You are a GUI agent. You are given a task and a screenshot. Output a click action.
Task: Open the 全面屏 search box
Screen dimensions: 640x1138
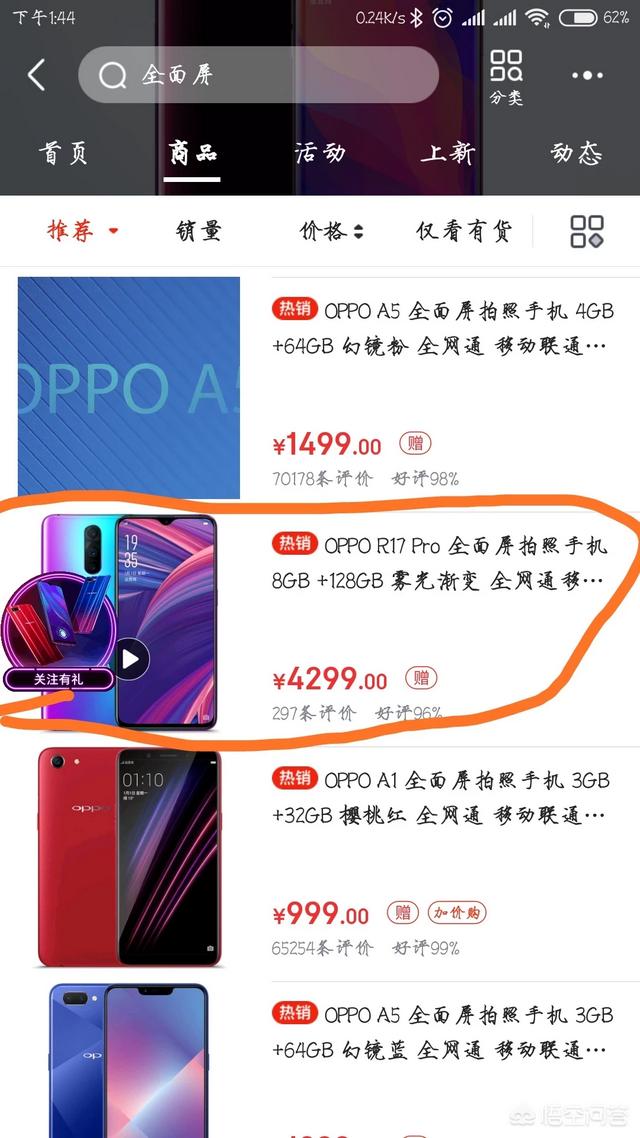pos(258,75)
